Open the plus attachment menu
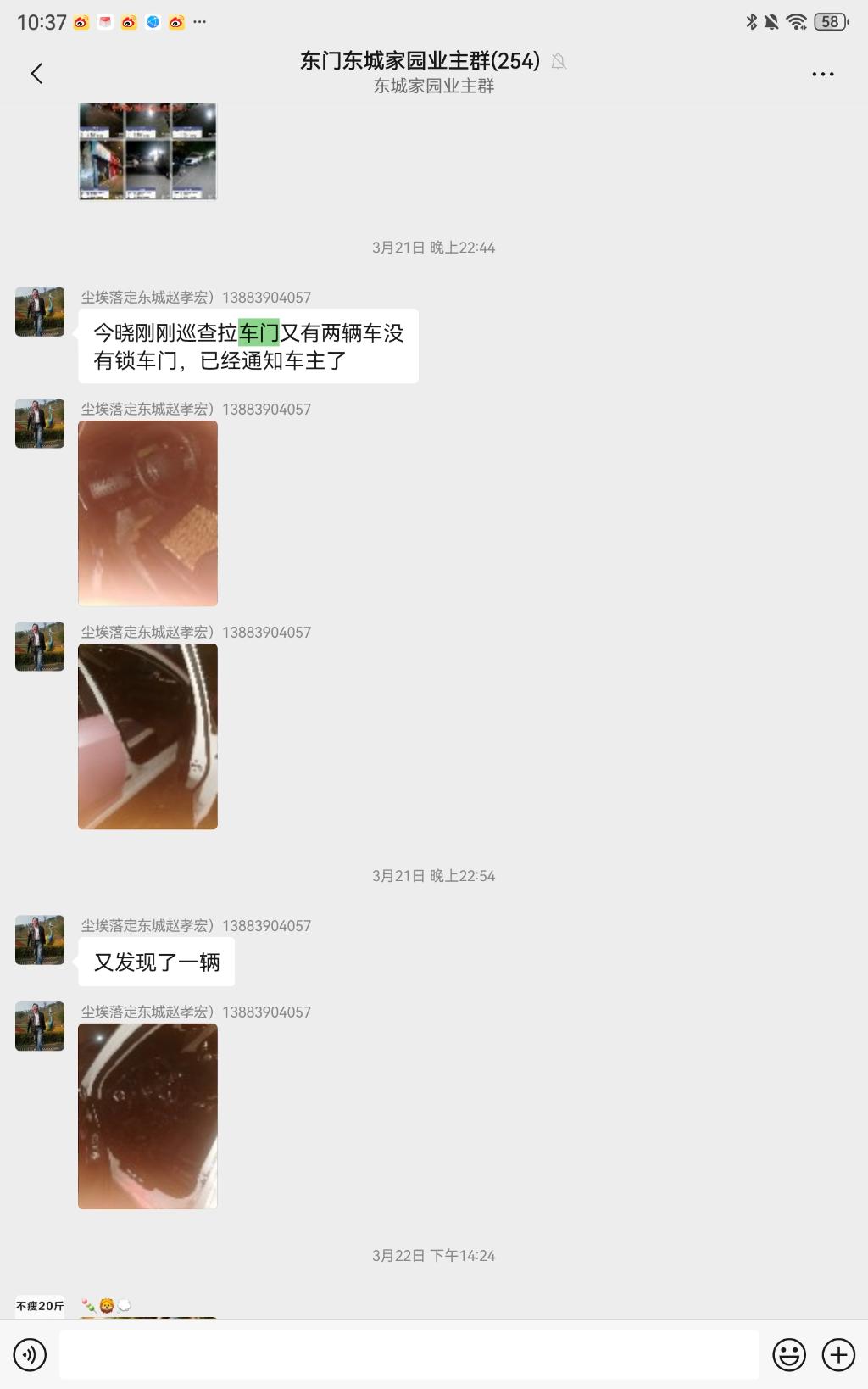Viewport: 868px width, 1389px height. point(838,1354)
